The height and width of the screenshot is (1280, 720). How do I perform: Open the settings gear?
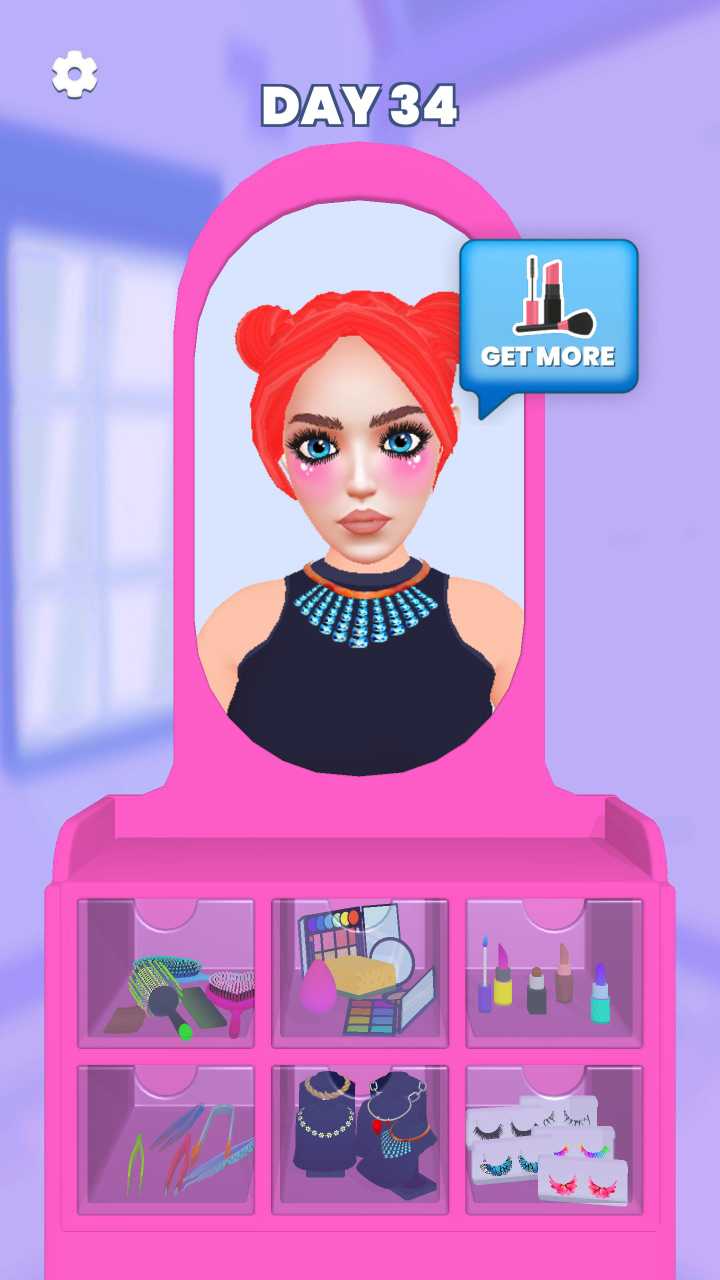pyautogui.click(x=75, y=74)
